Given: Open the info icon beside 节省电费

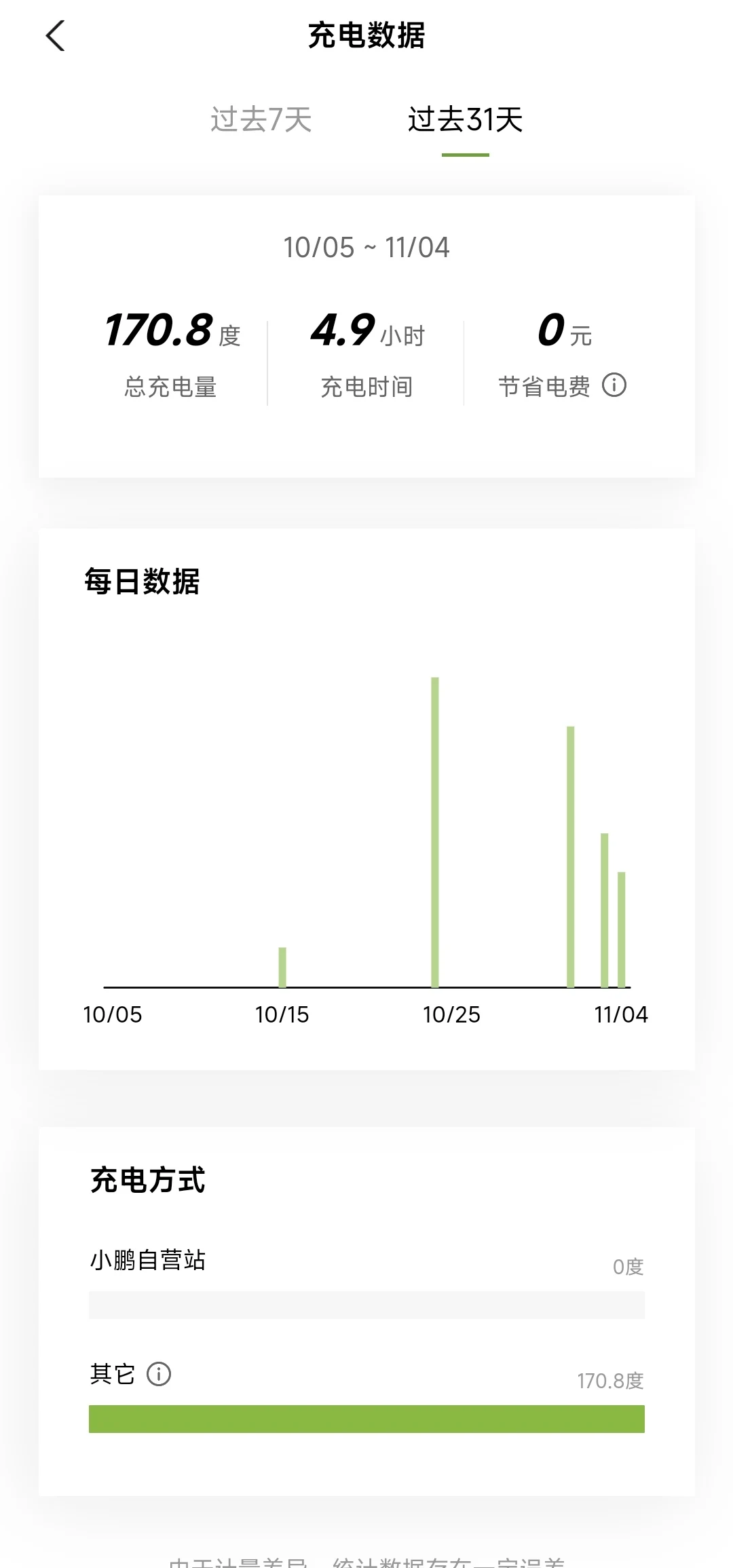Looking at the screenshot, I should (x=614, y=385).
